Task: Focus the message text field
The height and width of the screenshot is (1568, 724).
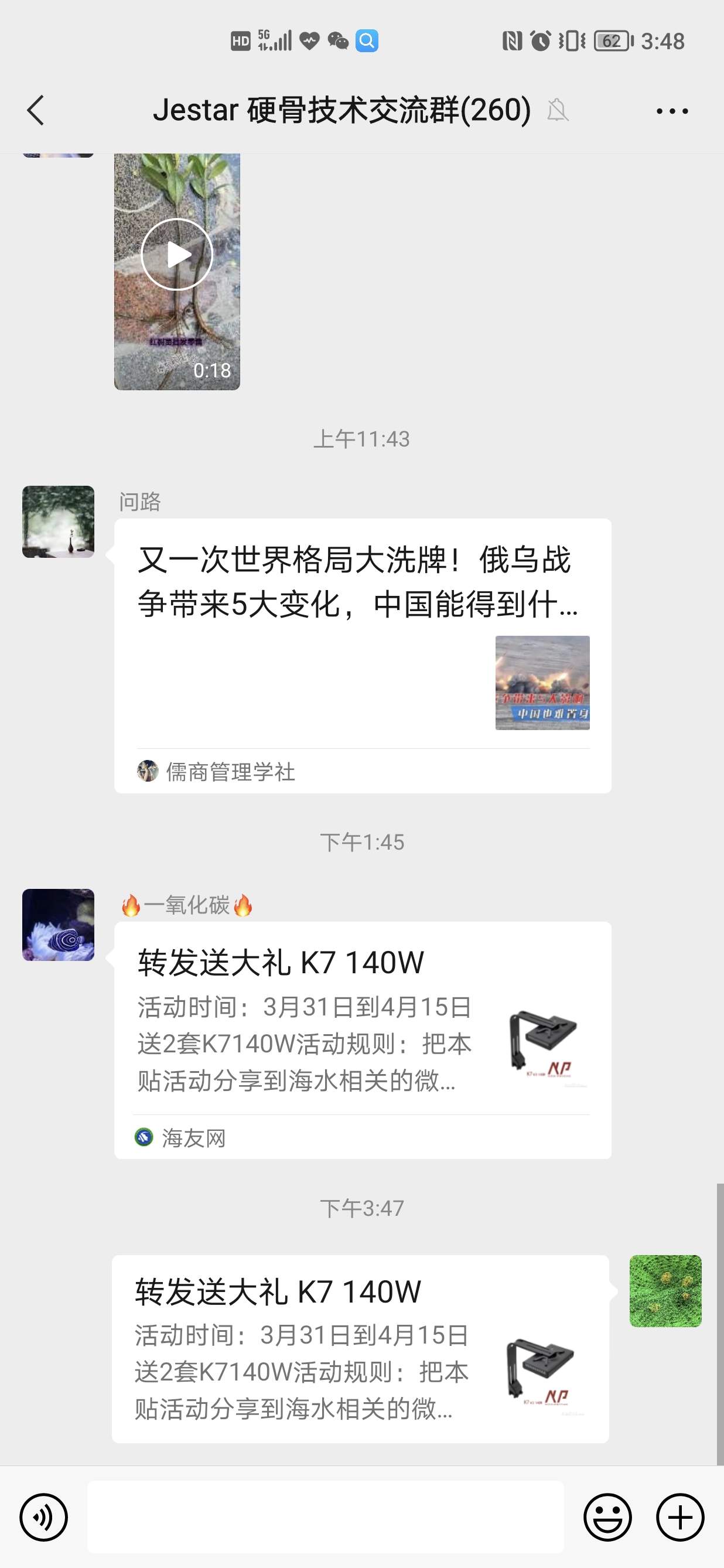Action: [326, 1517]
